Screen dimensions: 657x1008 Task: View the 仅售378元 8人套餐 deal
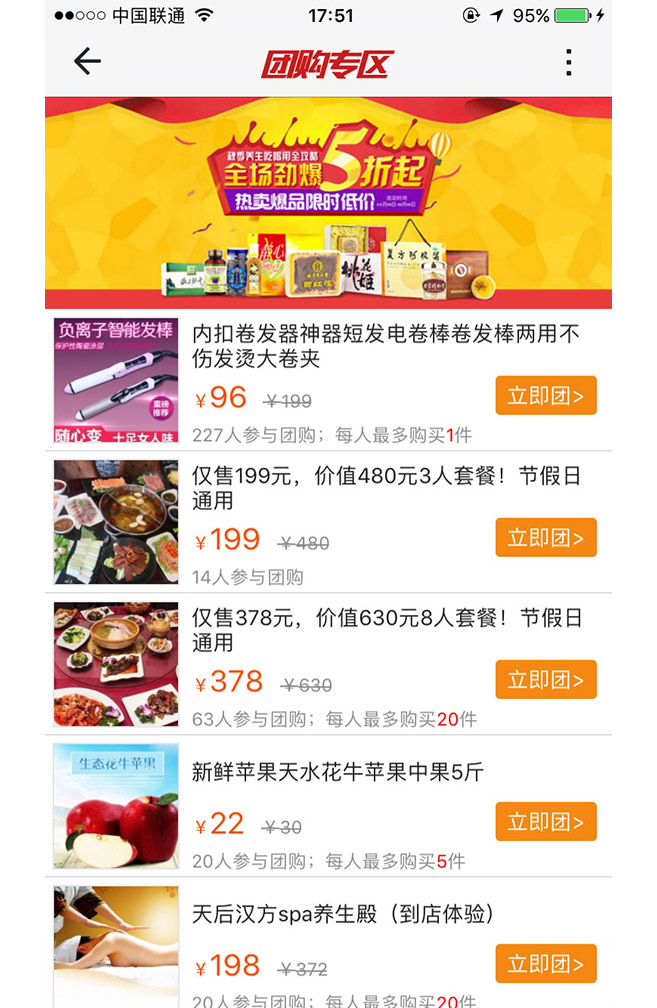click(385, 630)
